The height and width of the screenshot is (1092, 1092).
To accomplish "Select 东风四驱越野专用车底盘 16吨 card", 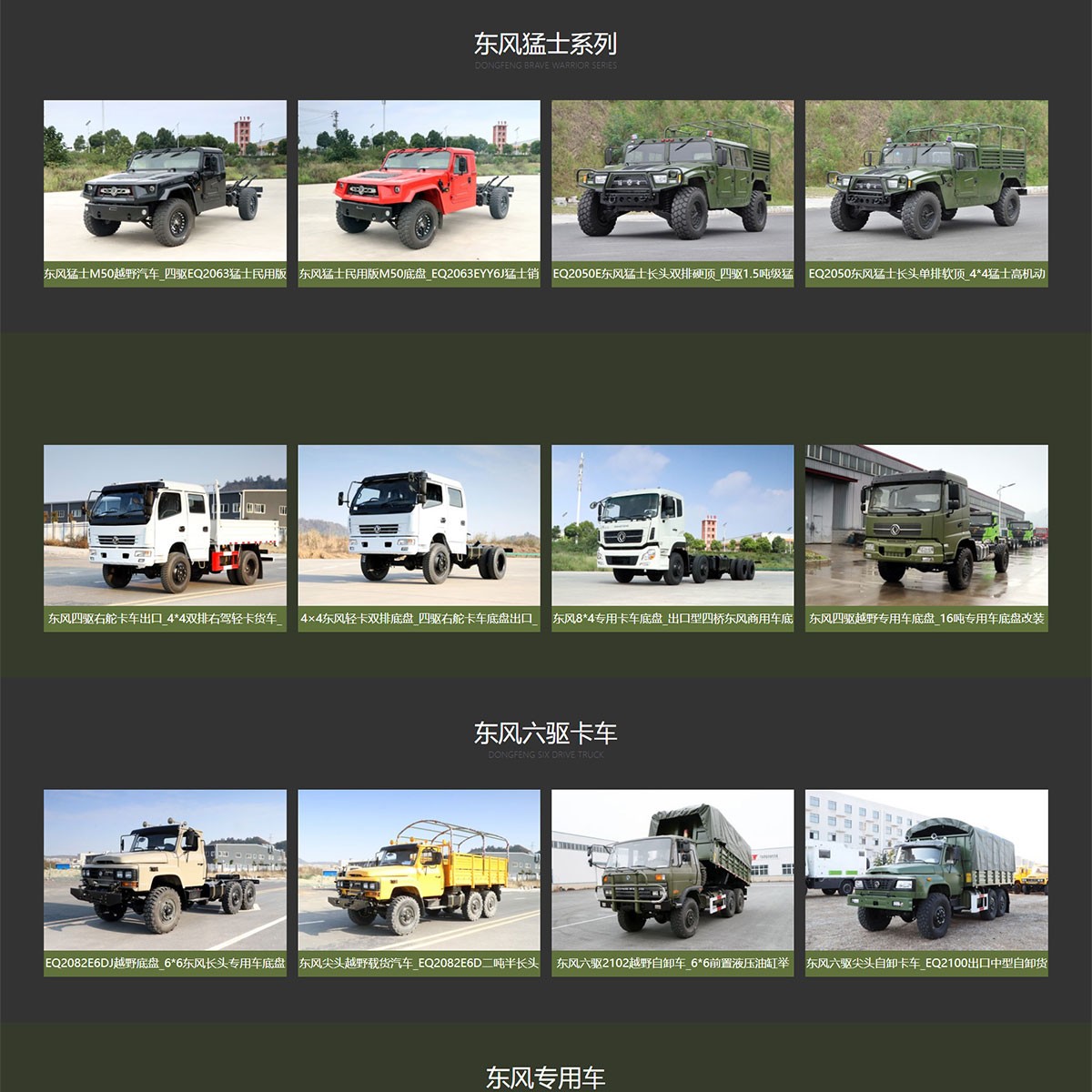I will tap(926, 537).
